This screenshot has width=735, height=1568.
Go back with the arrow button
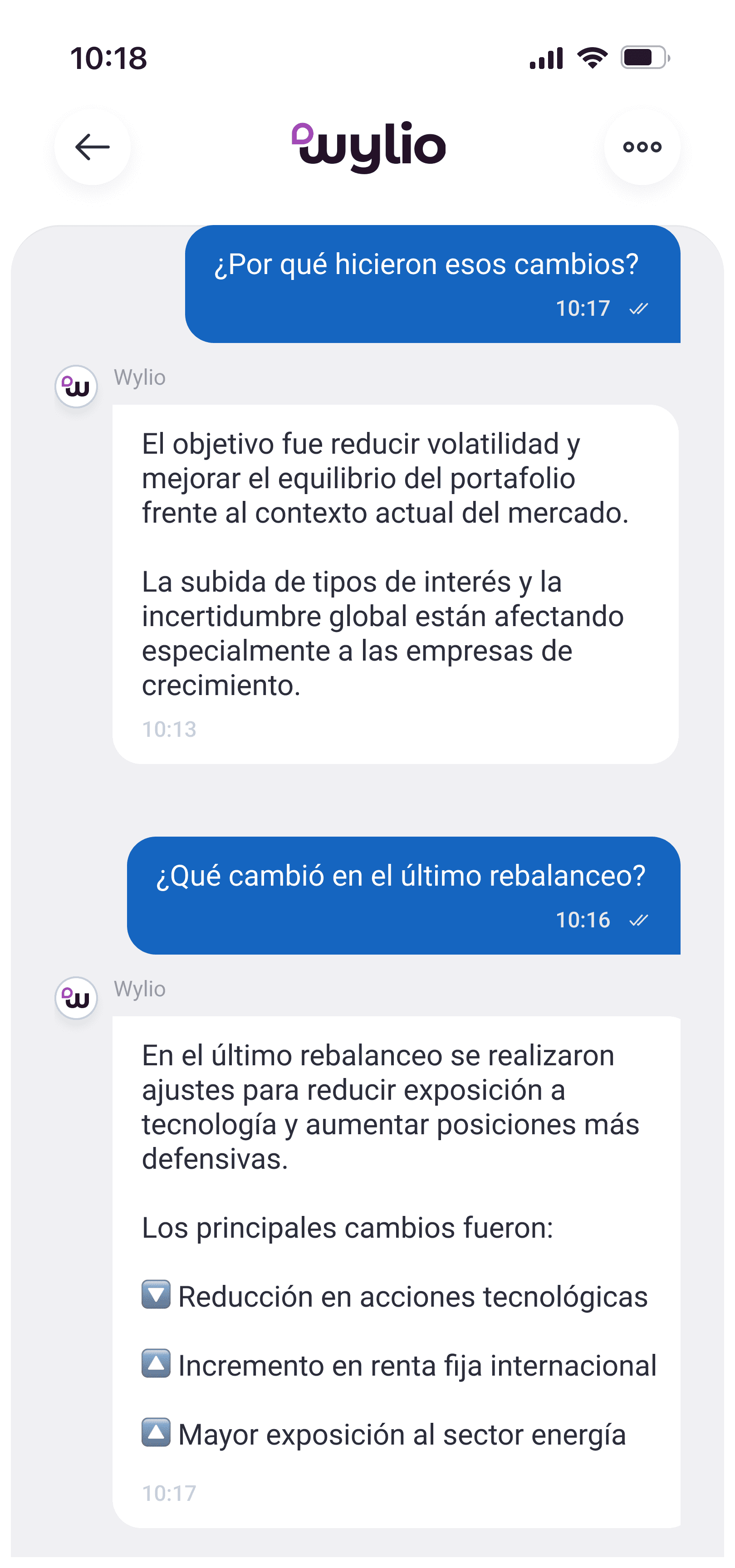click(x=93, y=147)
